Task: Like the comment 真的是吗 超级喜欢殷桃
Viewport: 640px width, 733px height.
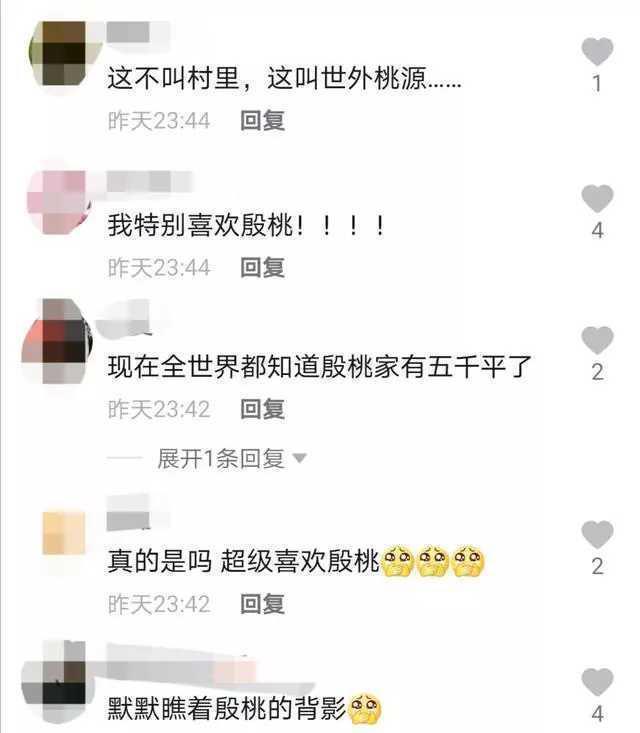Action: 597,535
